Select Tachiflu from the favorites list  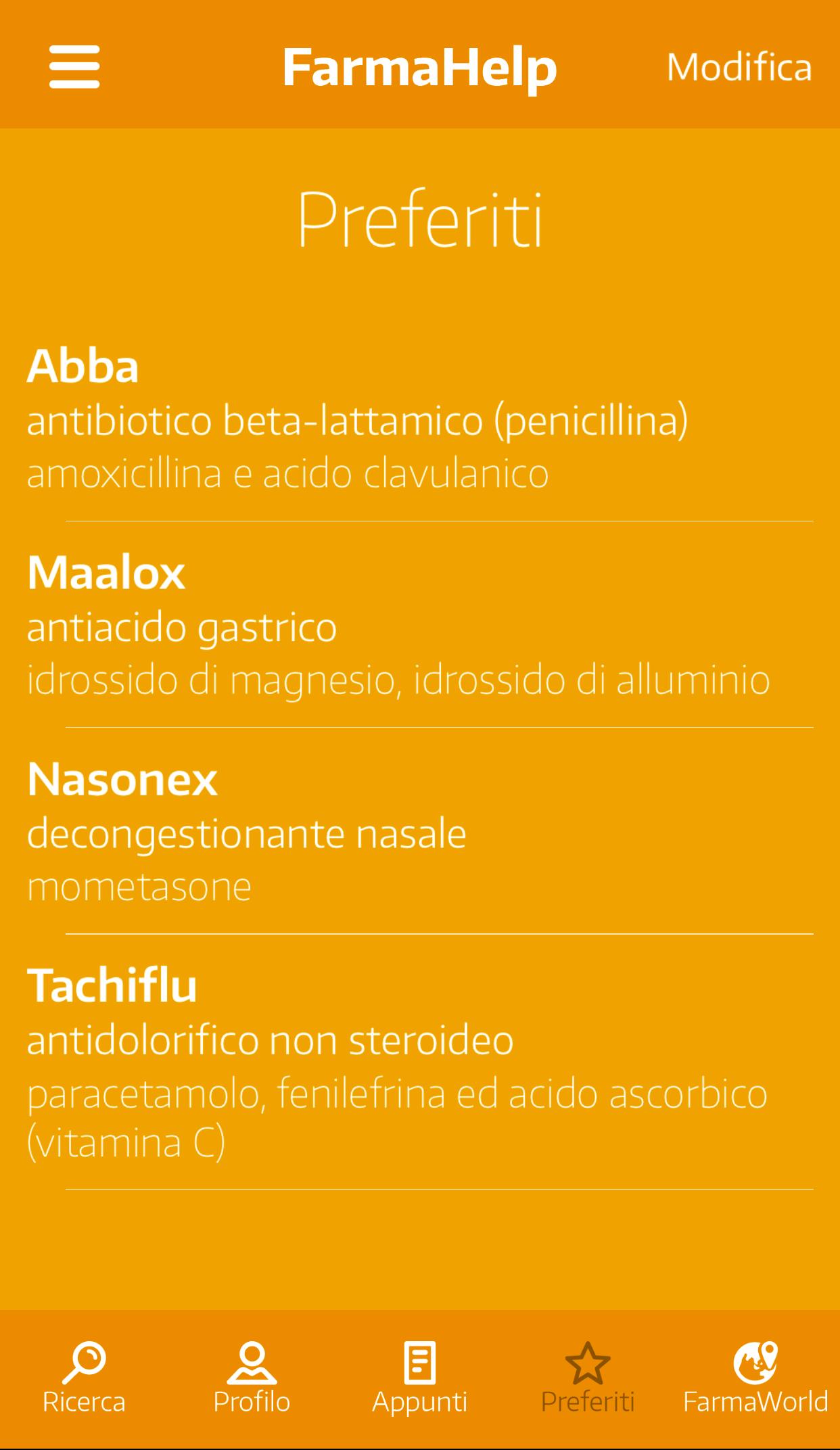click(419, 1062)
